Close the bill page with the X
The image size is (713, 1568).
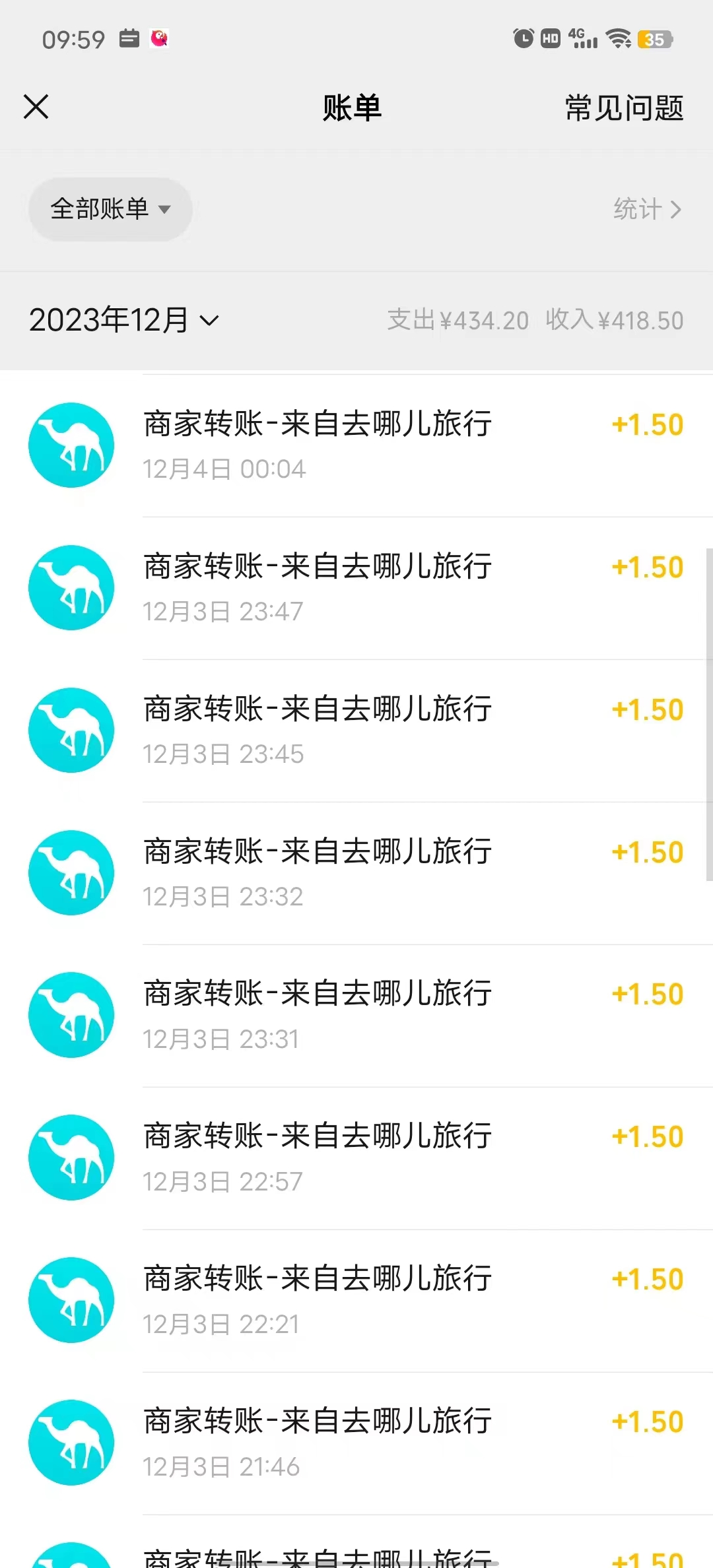(x=36, y=107)
